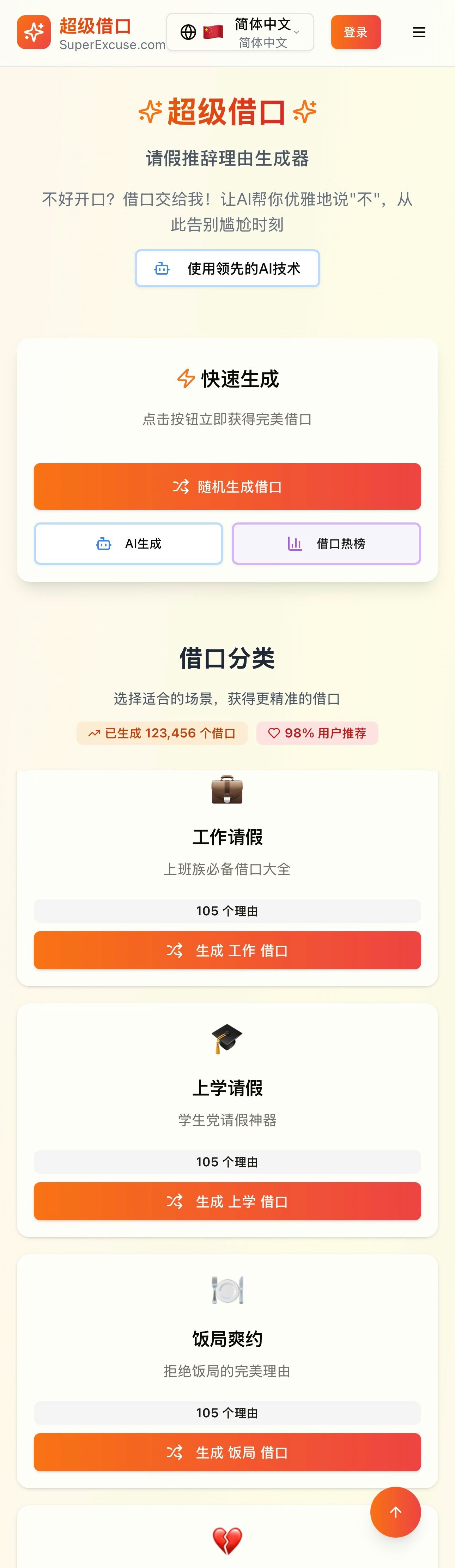Tap the 使用领先的AI技术 badge
This screenshot has width=455, height=1568.
(227, 268)
